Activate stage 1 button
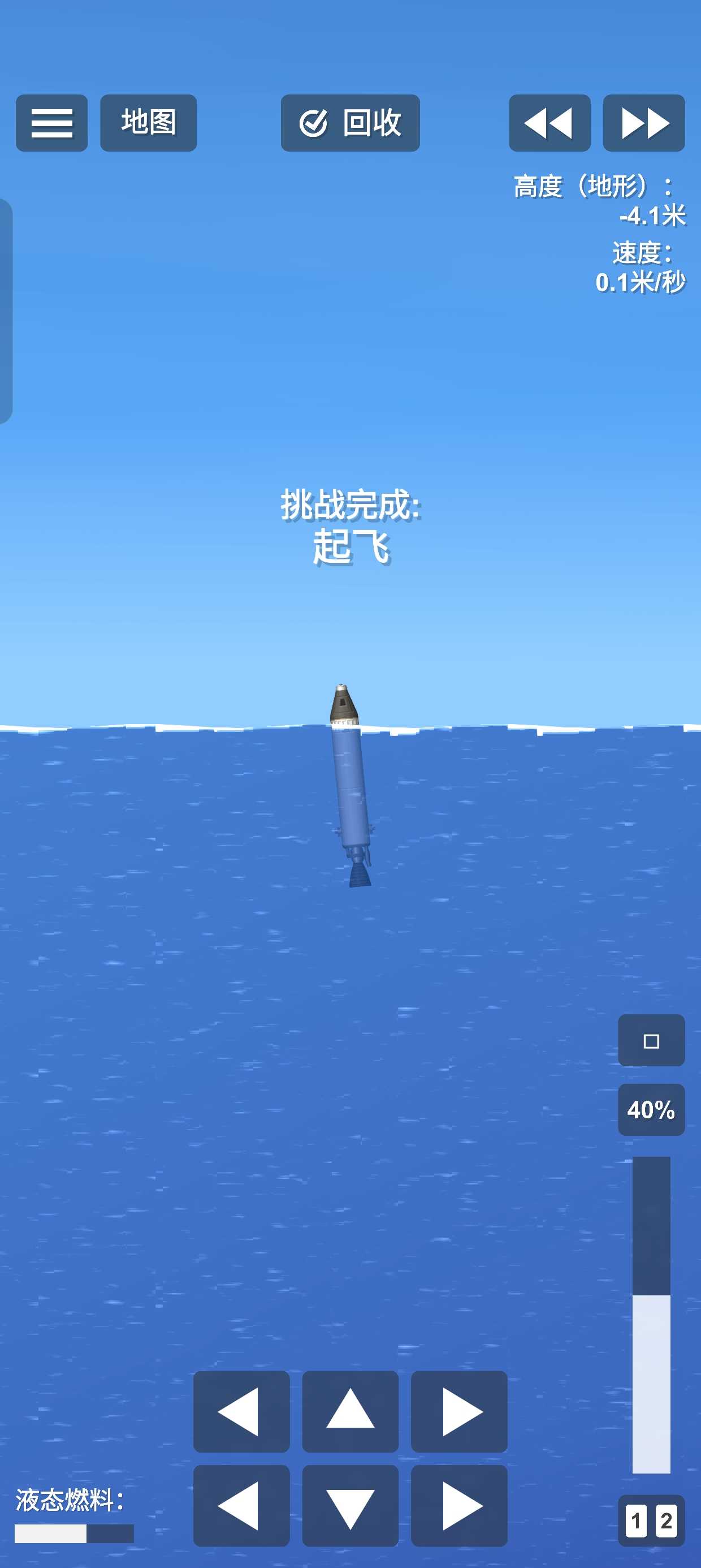 [636, 1521]
